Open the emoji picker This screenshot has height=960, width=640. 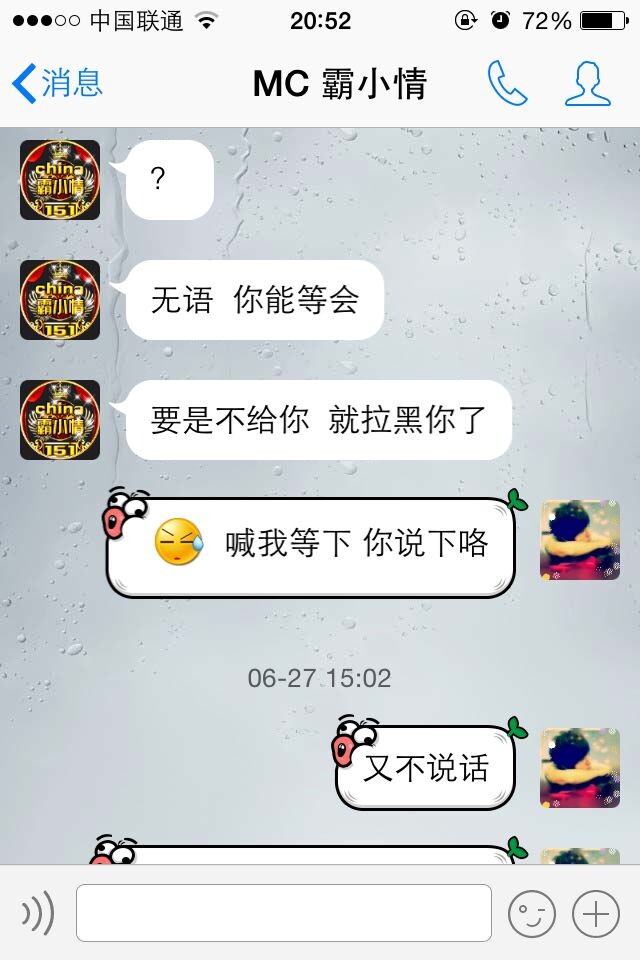(x=532, y=912)
